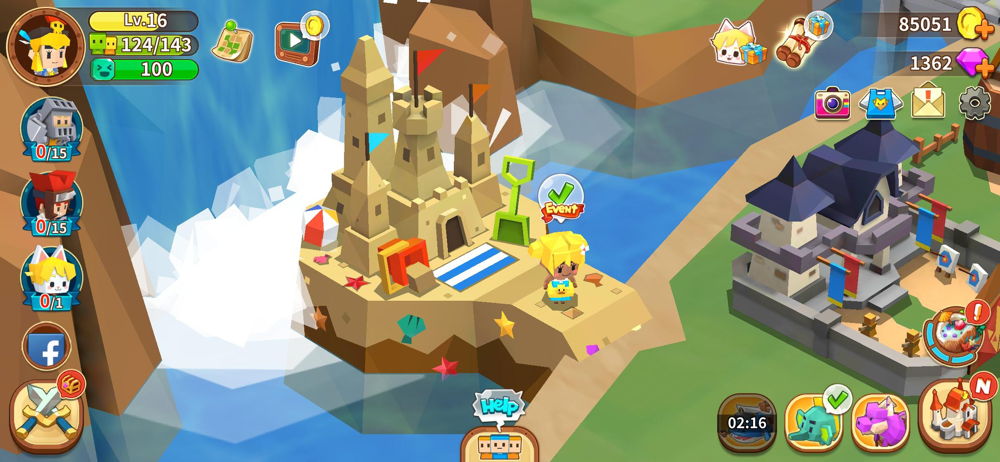The image size is (1000, 462).
Task: Open the settings gear
Action: (x=975, y=102)
